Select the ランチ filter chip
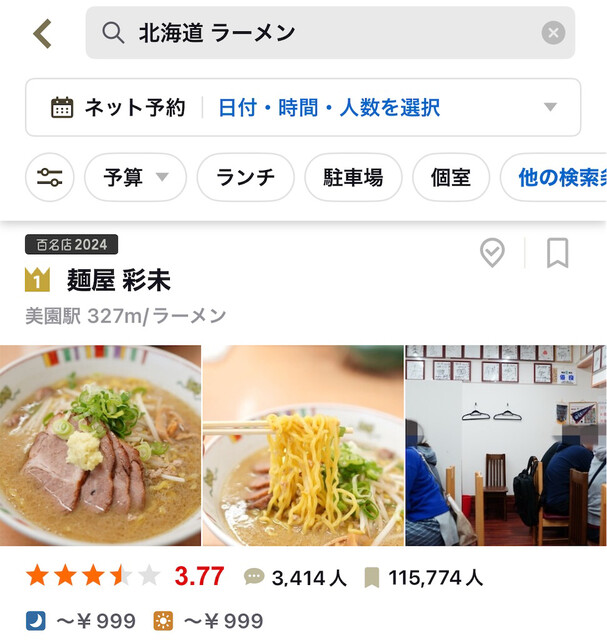This screenshot has height=640, width=607. [x=245, y=178]
